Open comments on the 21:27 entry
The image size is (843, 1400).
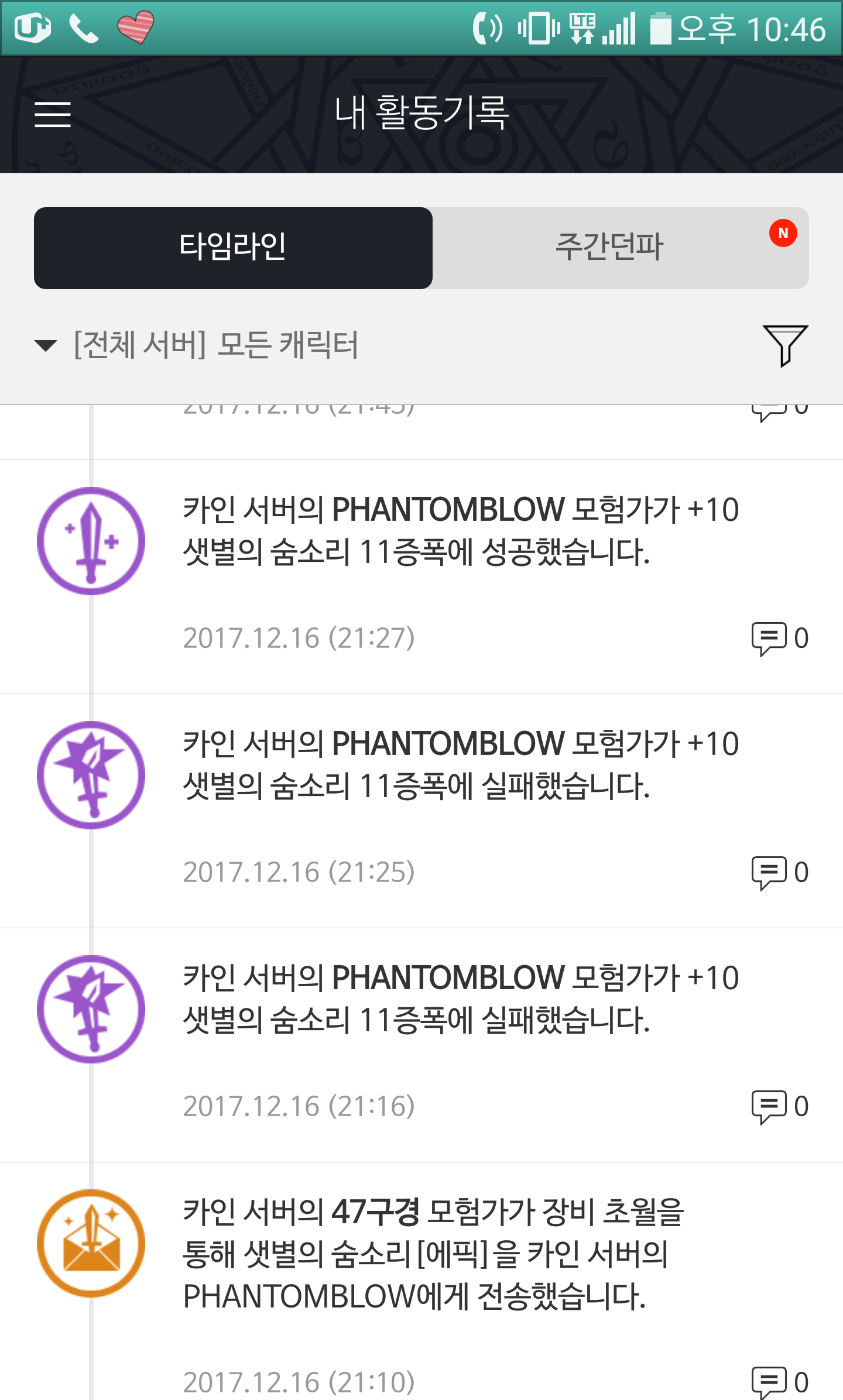[x=780, y=639]
